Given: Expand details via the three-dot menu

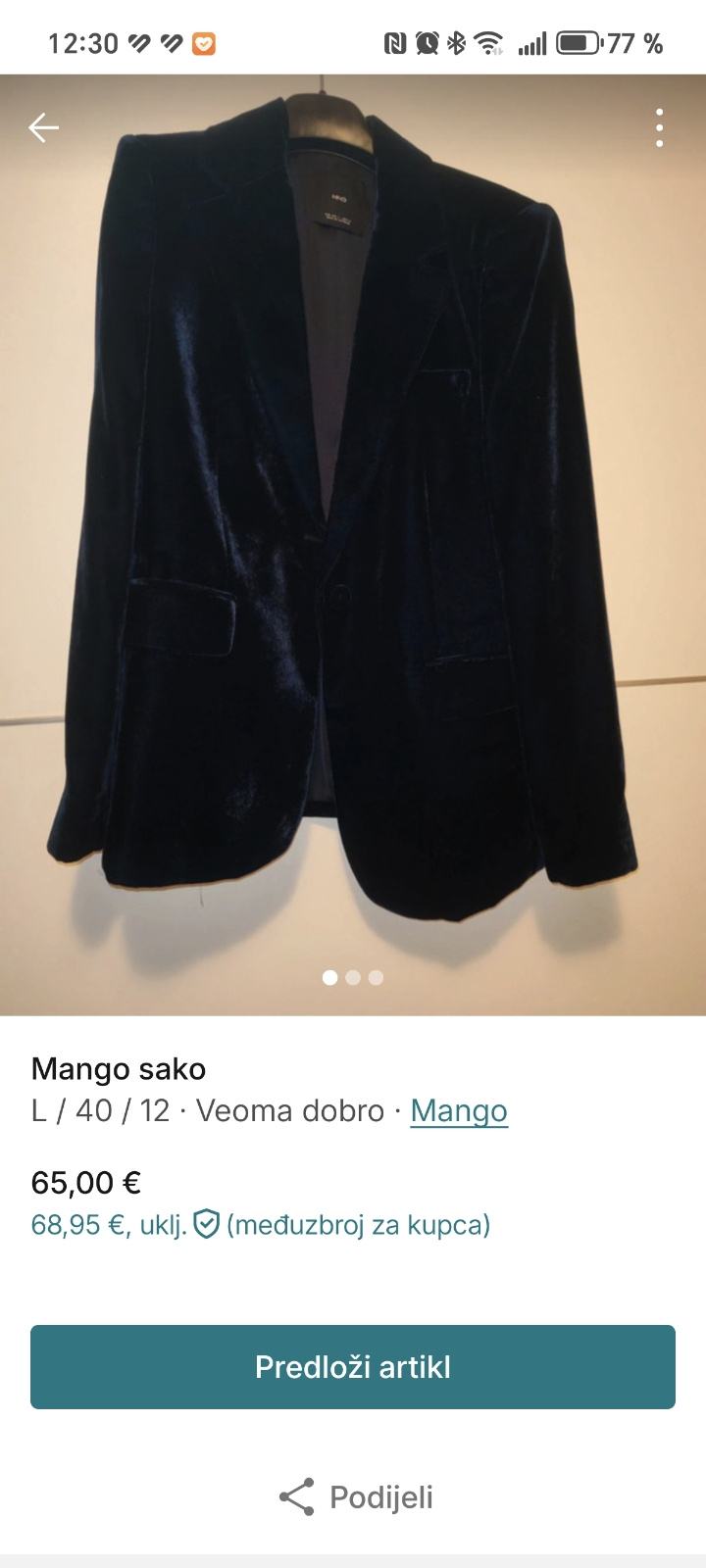Looking at the screenshot, I should pos(660,128).
